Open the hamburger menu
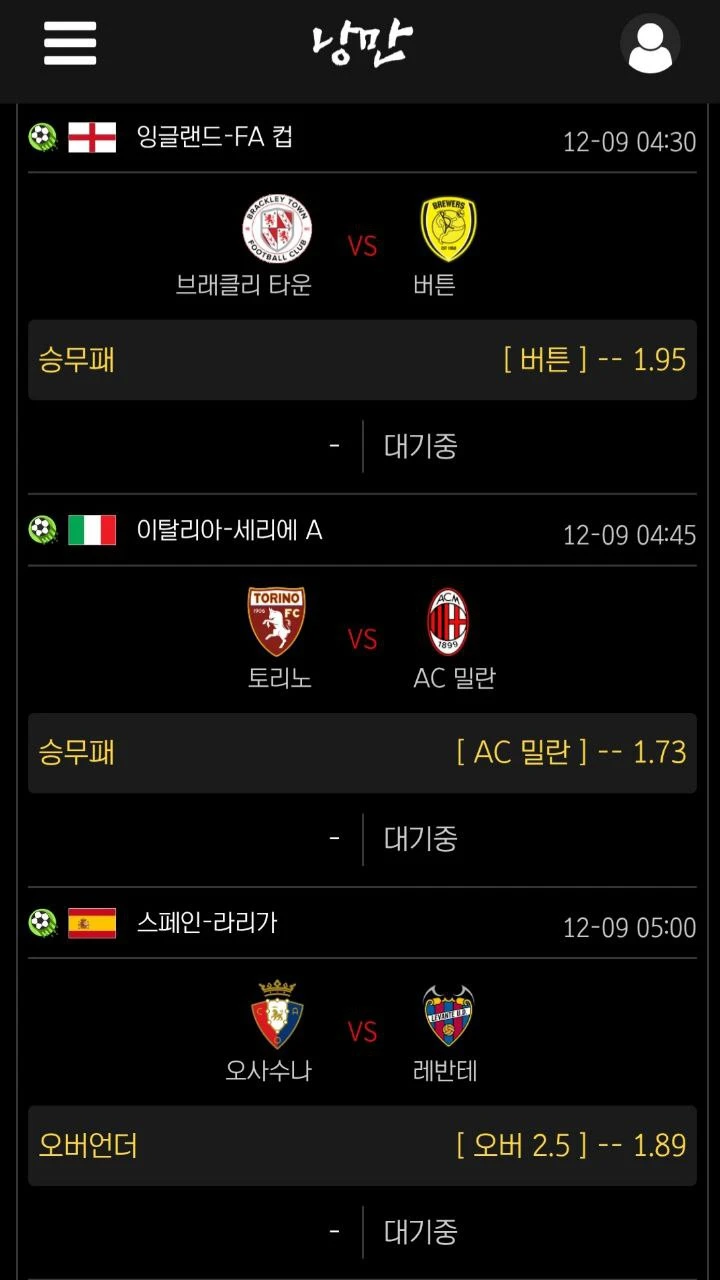This screenshot has width=720, height=1280. click(70, 44)
